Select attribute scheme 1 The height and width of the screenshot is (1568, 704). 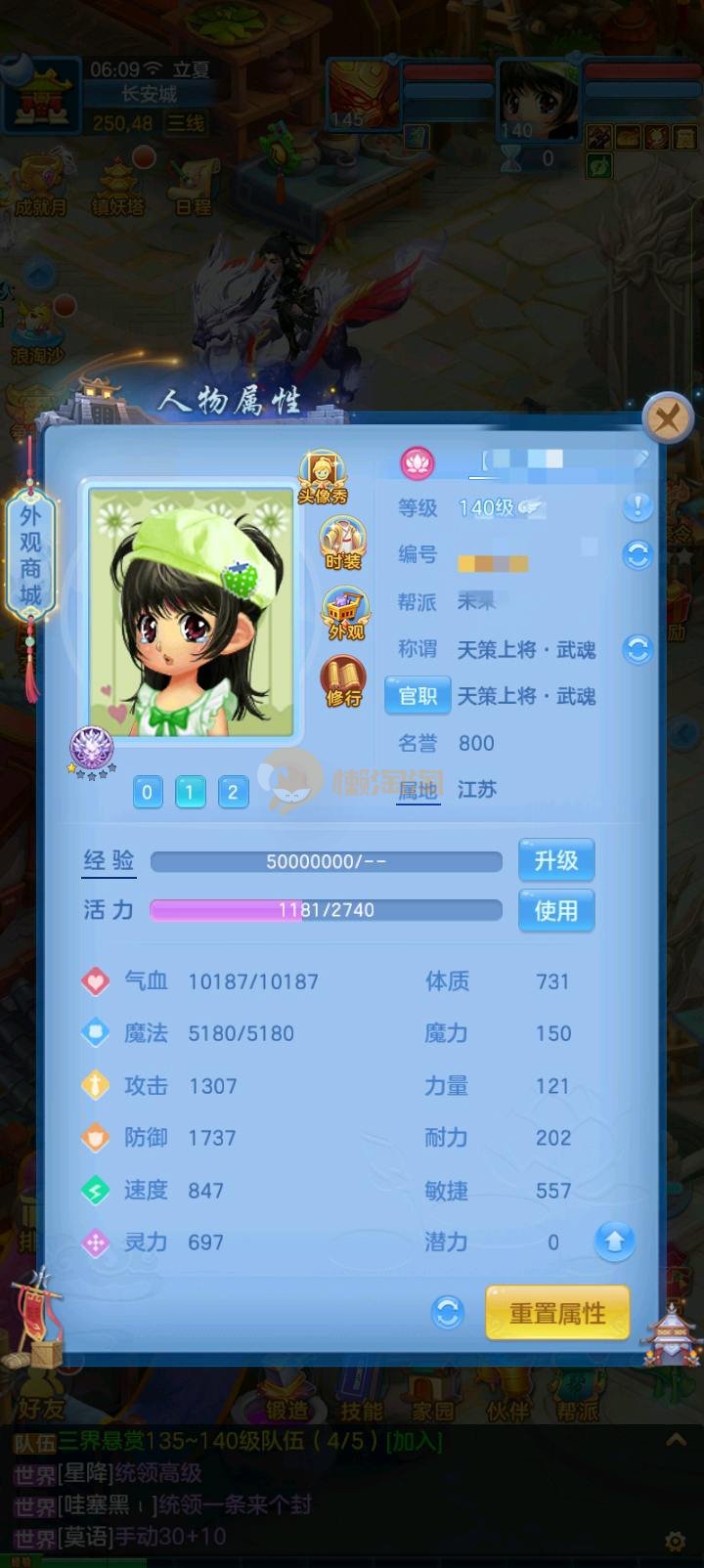(x=190, y=792)
